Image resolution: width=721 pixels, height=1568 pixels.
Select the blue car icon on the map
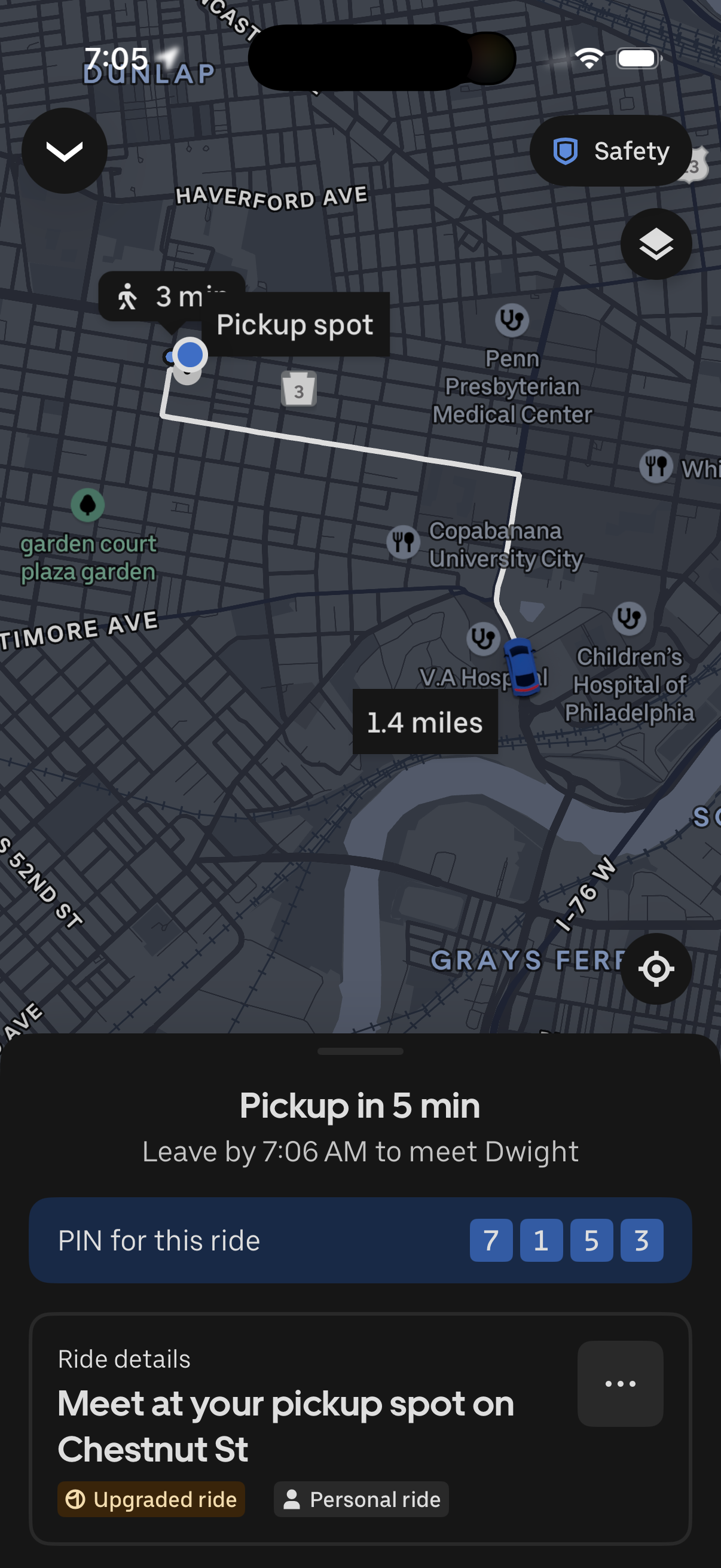522,667
